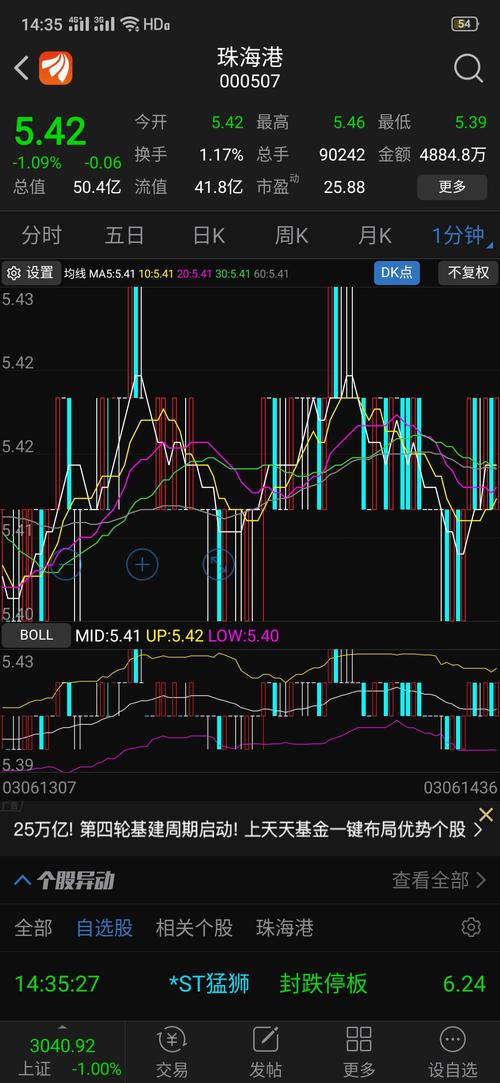The image size is (500, 1083).
Task: Select the 周K tab
Action: [x=291, y=236]
